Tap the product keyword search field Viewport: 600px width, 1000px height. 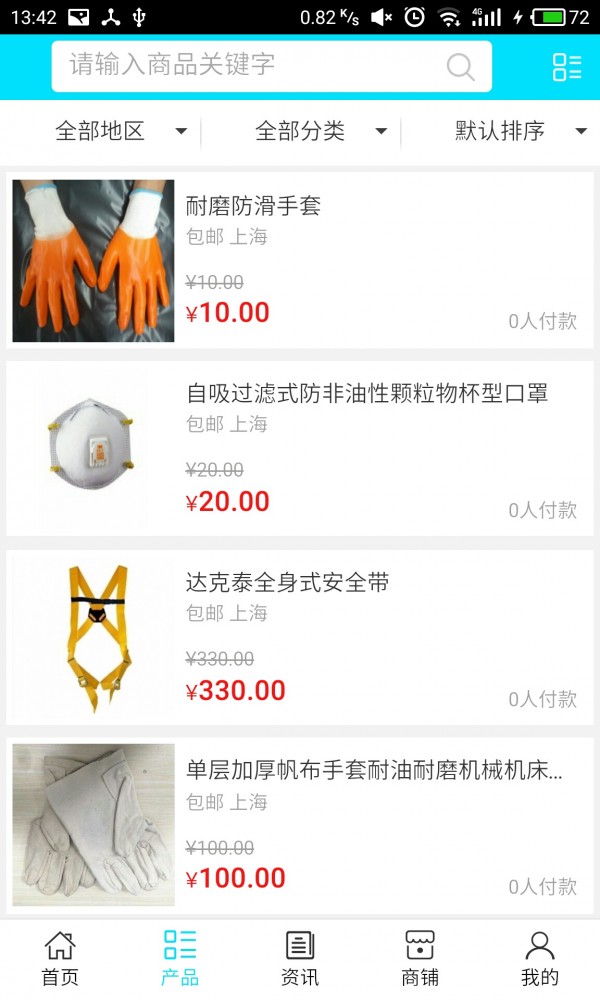point(250,66)
